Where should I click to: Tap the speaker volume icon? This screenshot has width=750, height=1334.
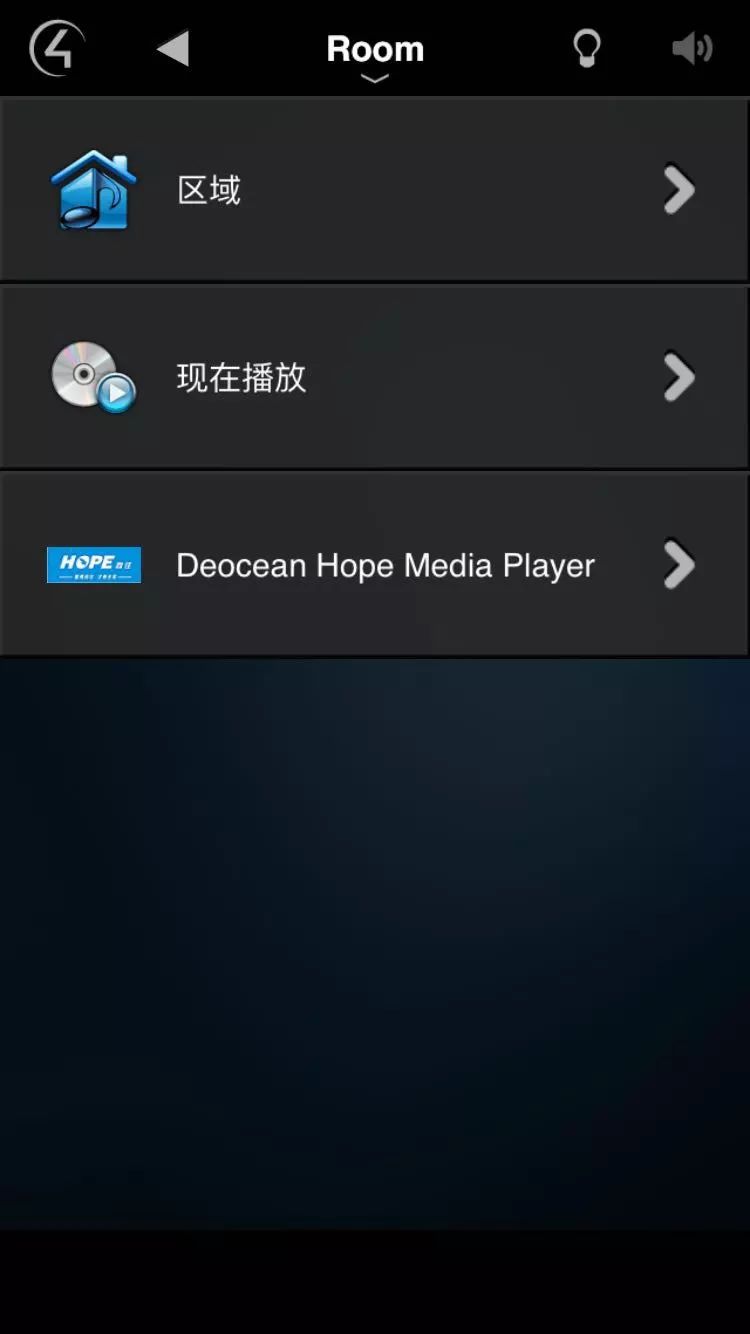pyautogui.click(x=692, y=48)
